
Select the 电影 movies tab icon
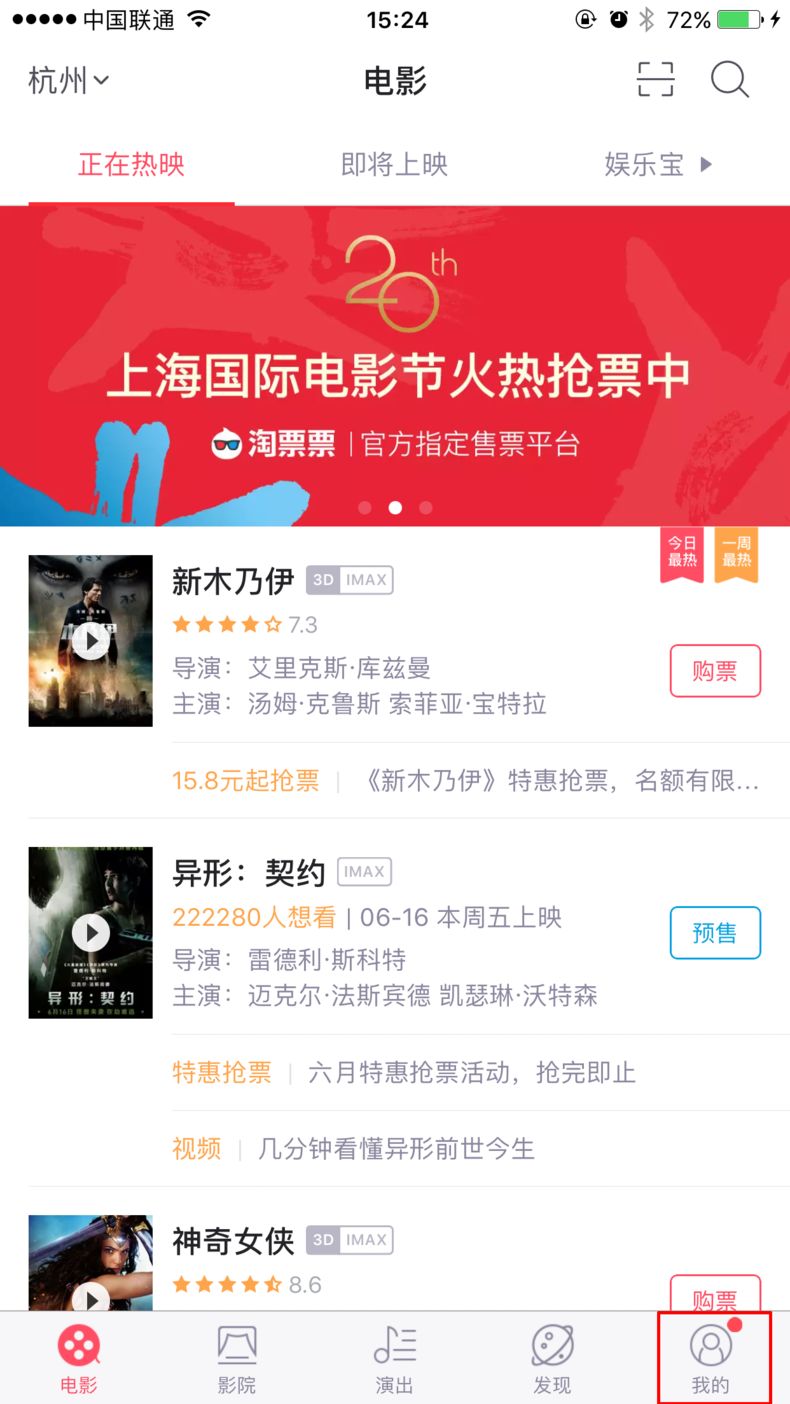coord(78,1355)
